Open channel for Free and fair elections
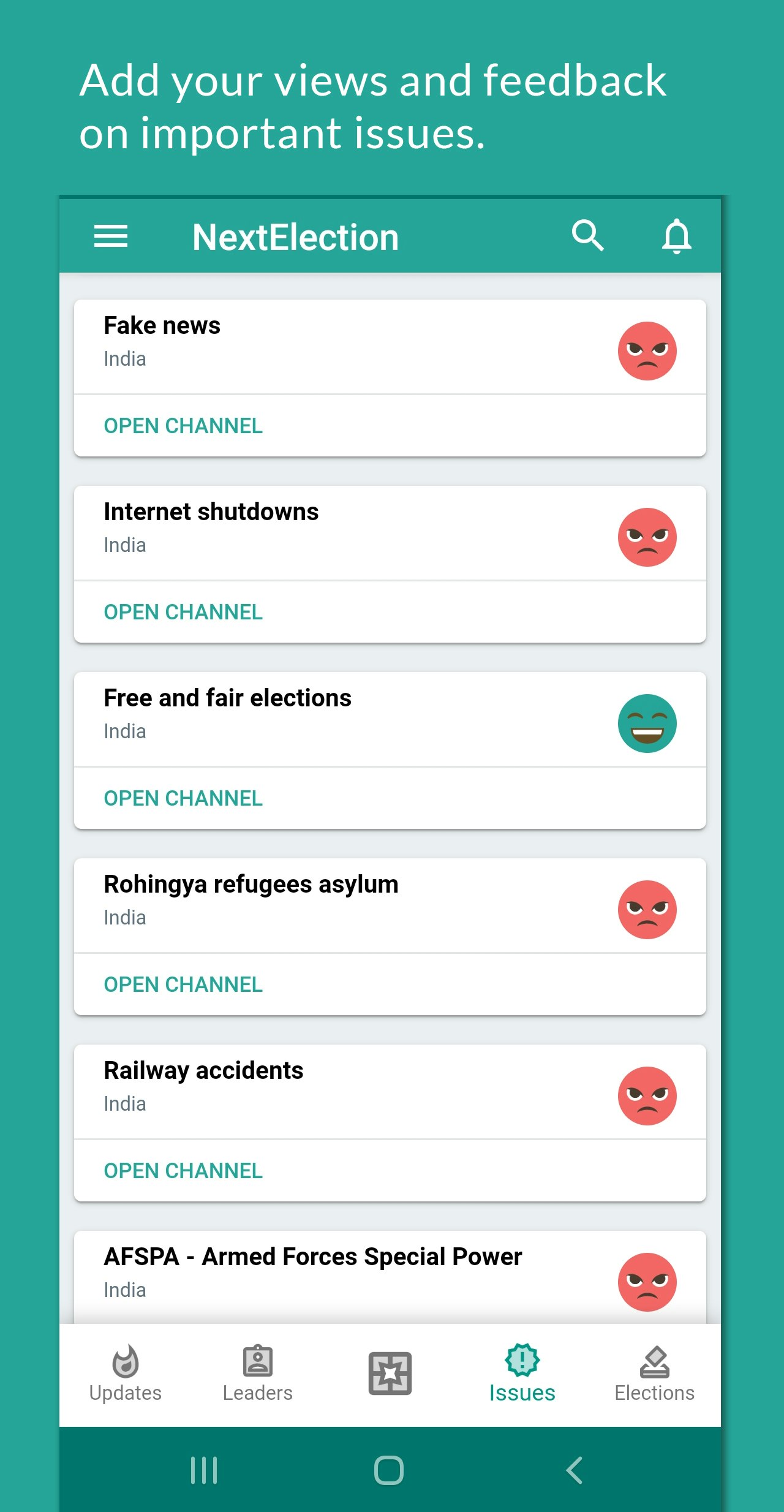The width and height of the screenshot is (784, 1512). 183,798
